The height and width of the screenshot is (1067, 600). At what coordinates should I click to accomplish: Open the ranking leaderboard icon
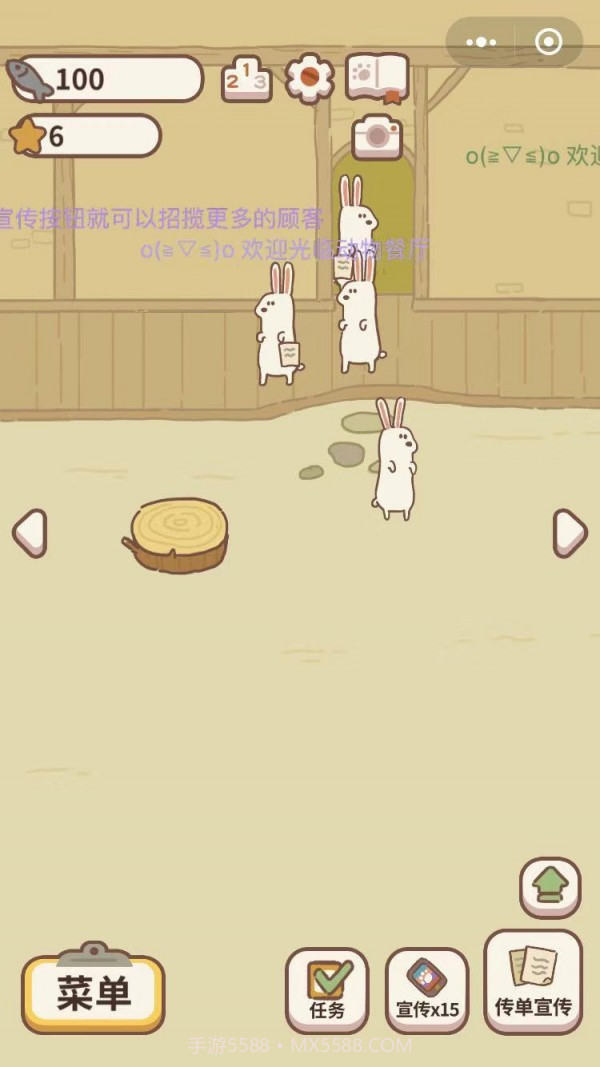246,79
